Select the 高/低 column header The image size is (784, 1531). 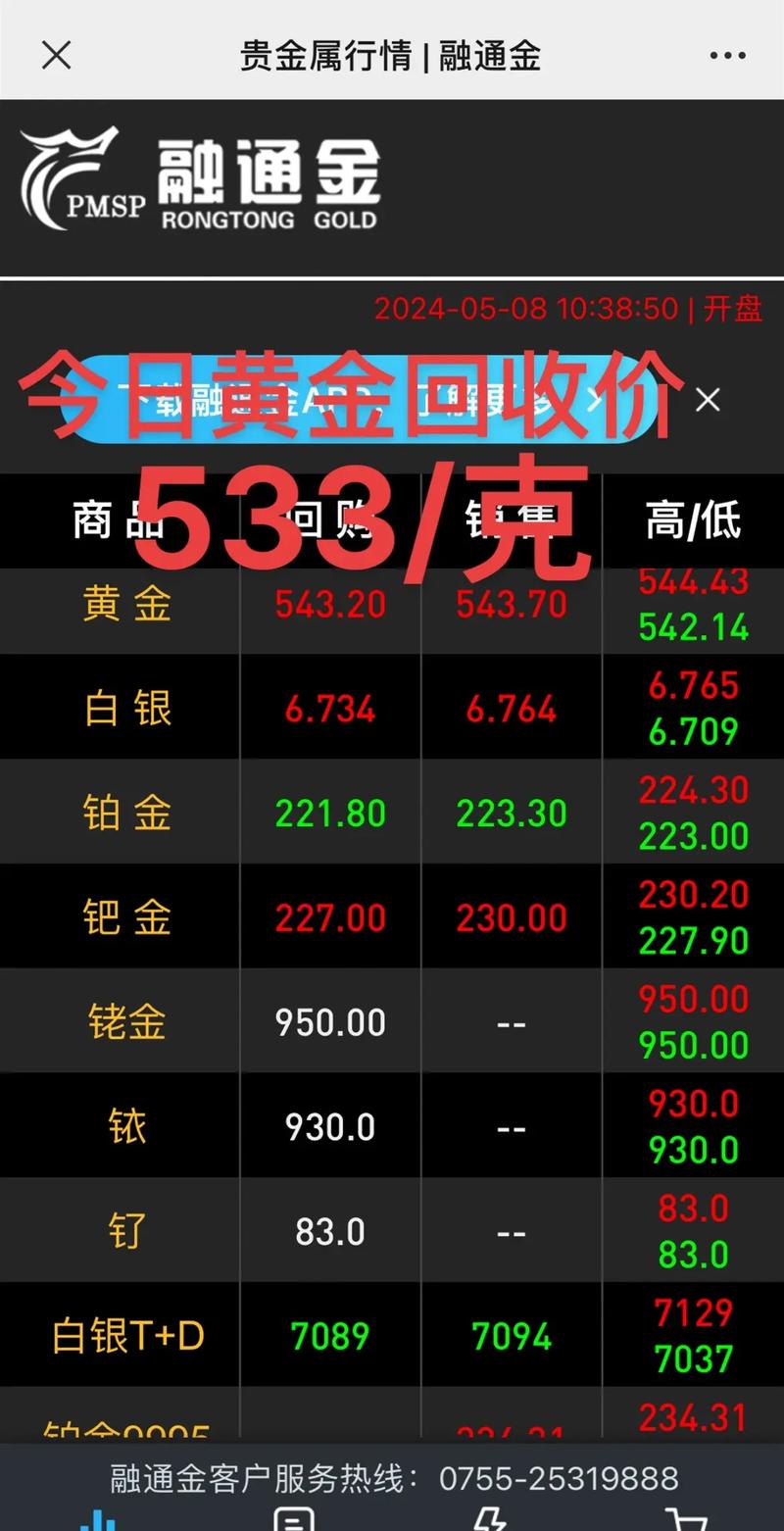click(x=693, y=521)
